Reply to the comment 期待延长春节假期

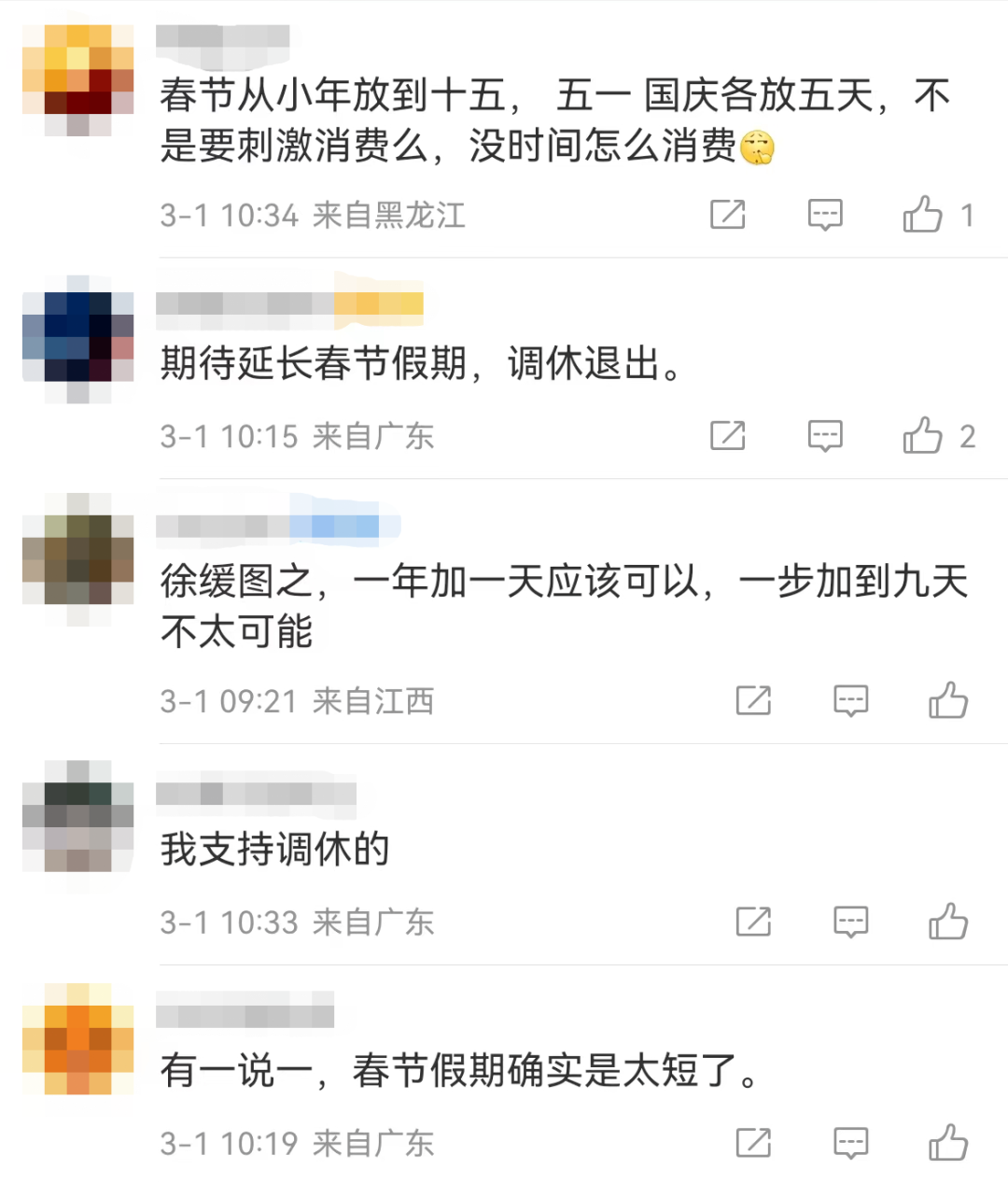tap(825, 435)
